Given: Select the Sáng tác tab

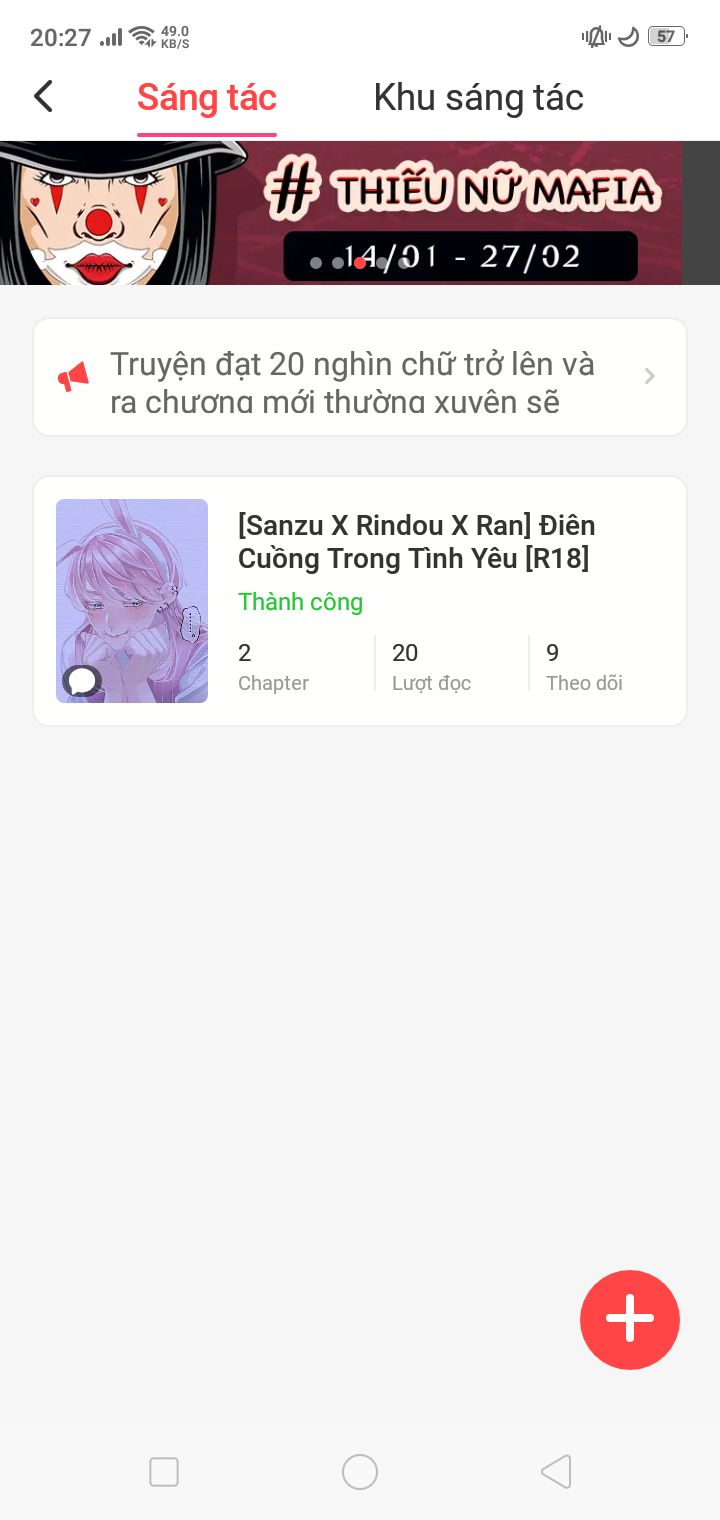Looking at the screenshot, I should point(207,98).
